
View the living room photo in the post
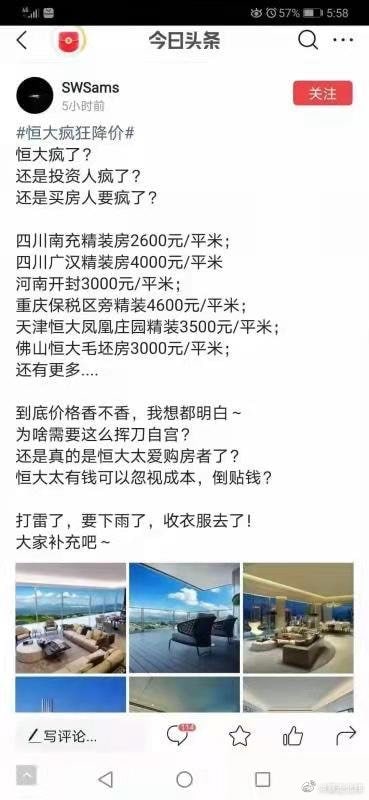(70, 618)
